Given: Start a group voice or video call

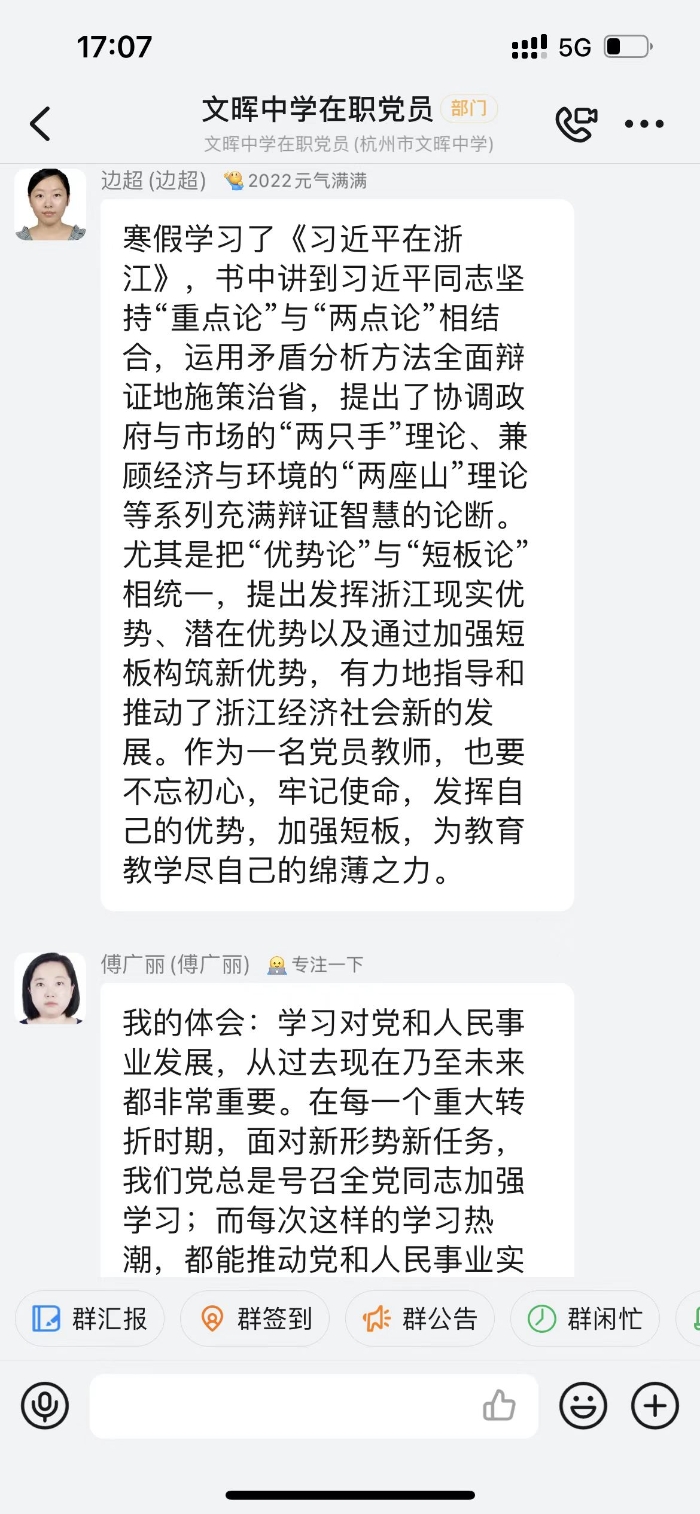Looking at the screenshot, I should [x=576, y=124].
